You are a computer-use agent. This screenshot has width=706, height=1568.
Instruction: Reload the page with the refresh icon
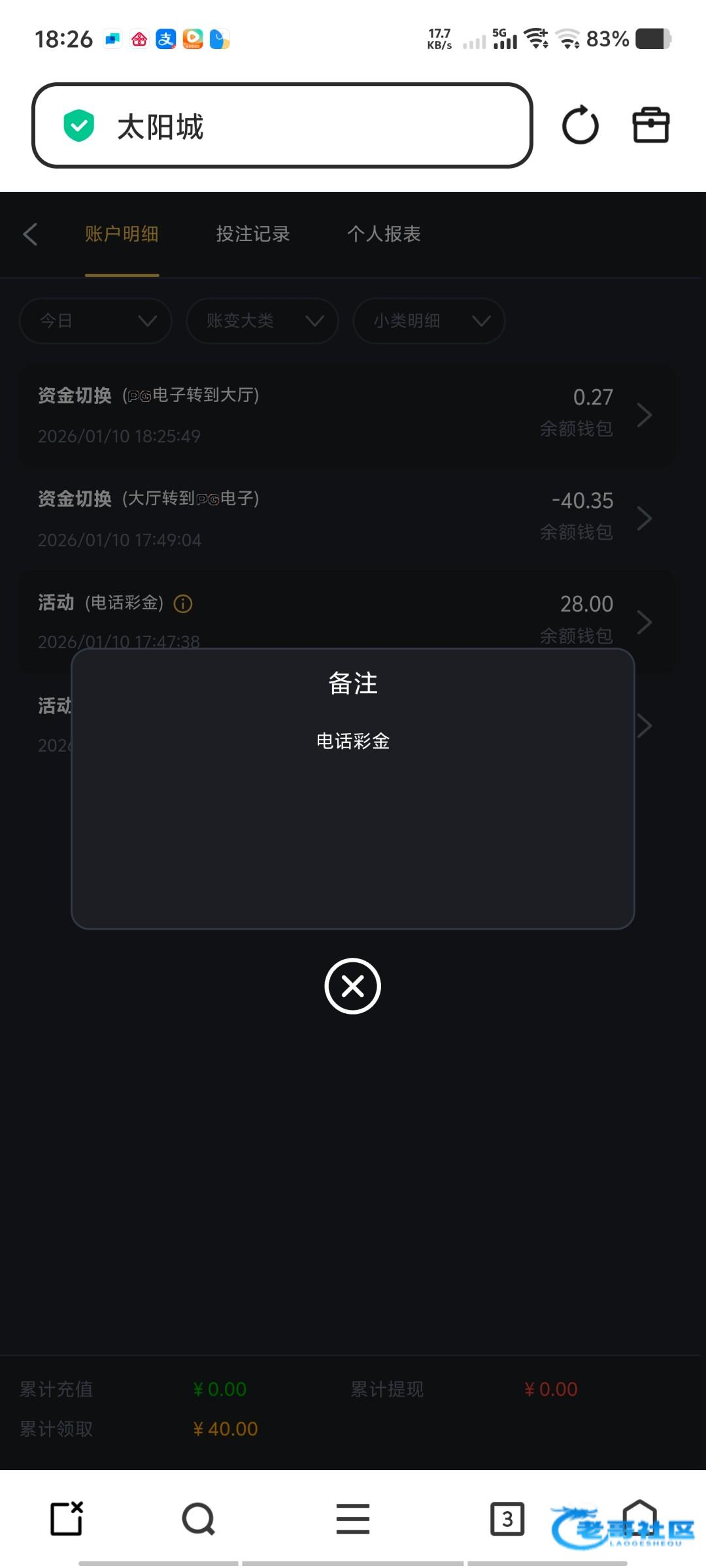pos(580,125)
